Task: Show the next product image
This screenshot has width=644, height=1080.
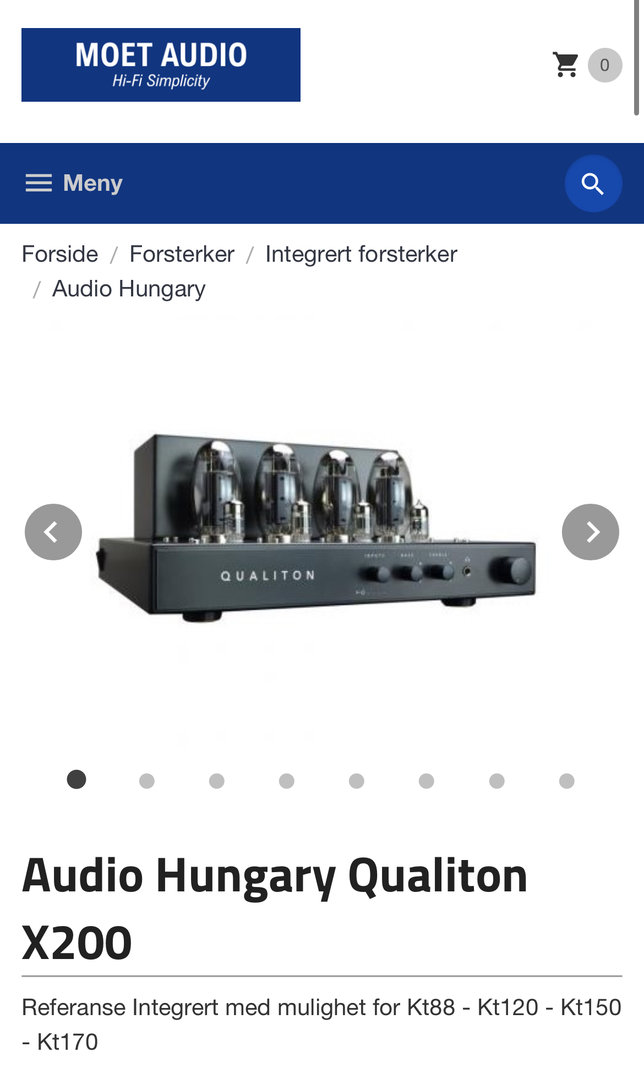Action: coord(591,532)
